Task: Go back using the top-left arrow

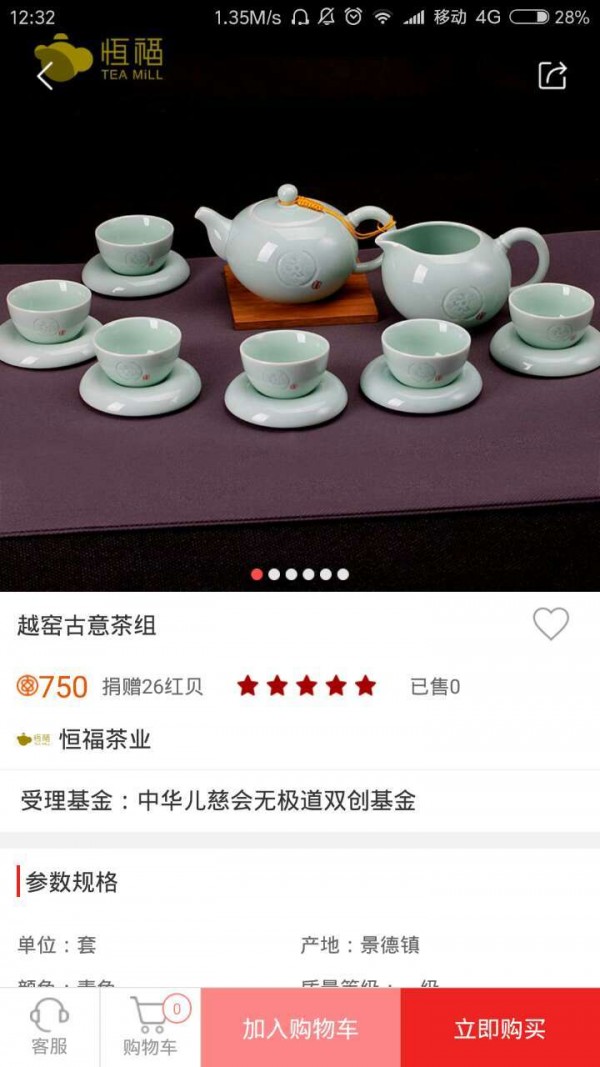Action: pos(45,76)
